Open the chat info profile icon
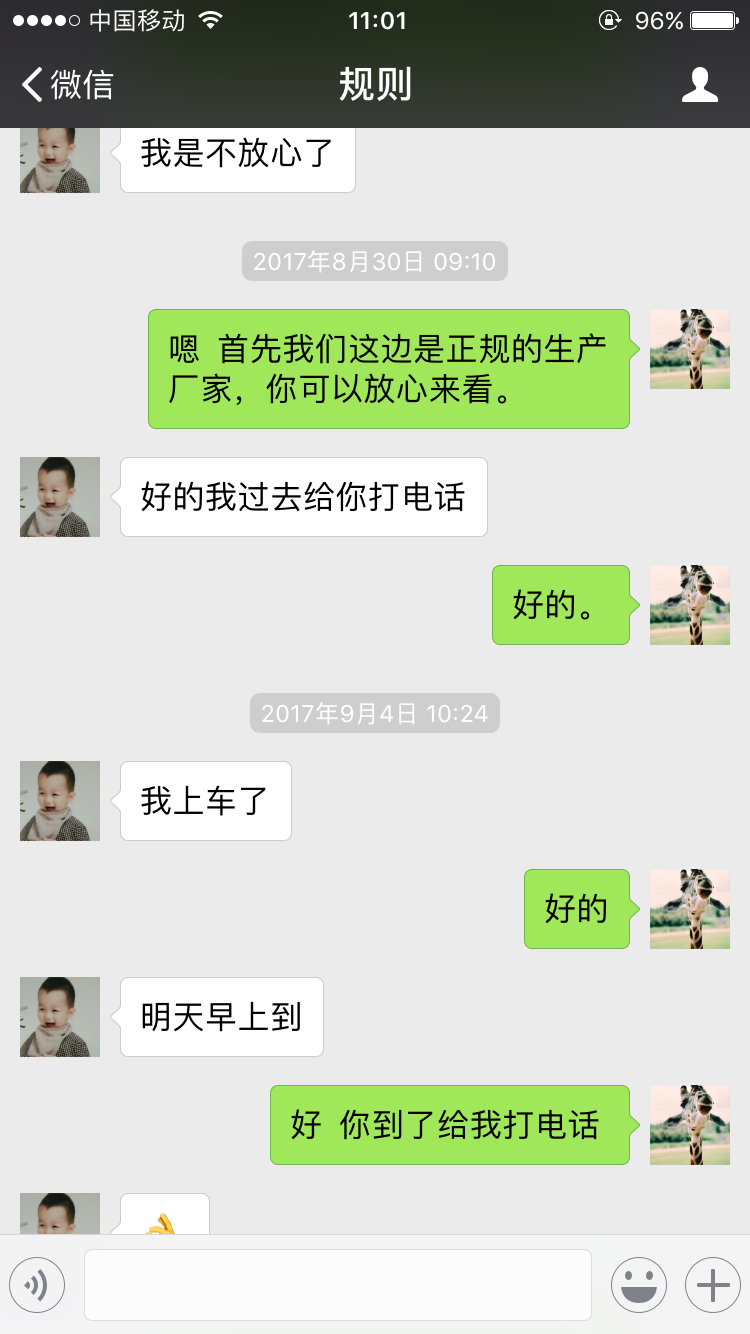750x1334 pixels. pos(699,85)
